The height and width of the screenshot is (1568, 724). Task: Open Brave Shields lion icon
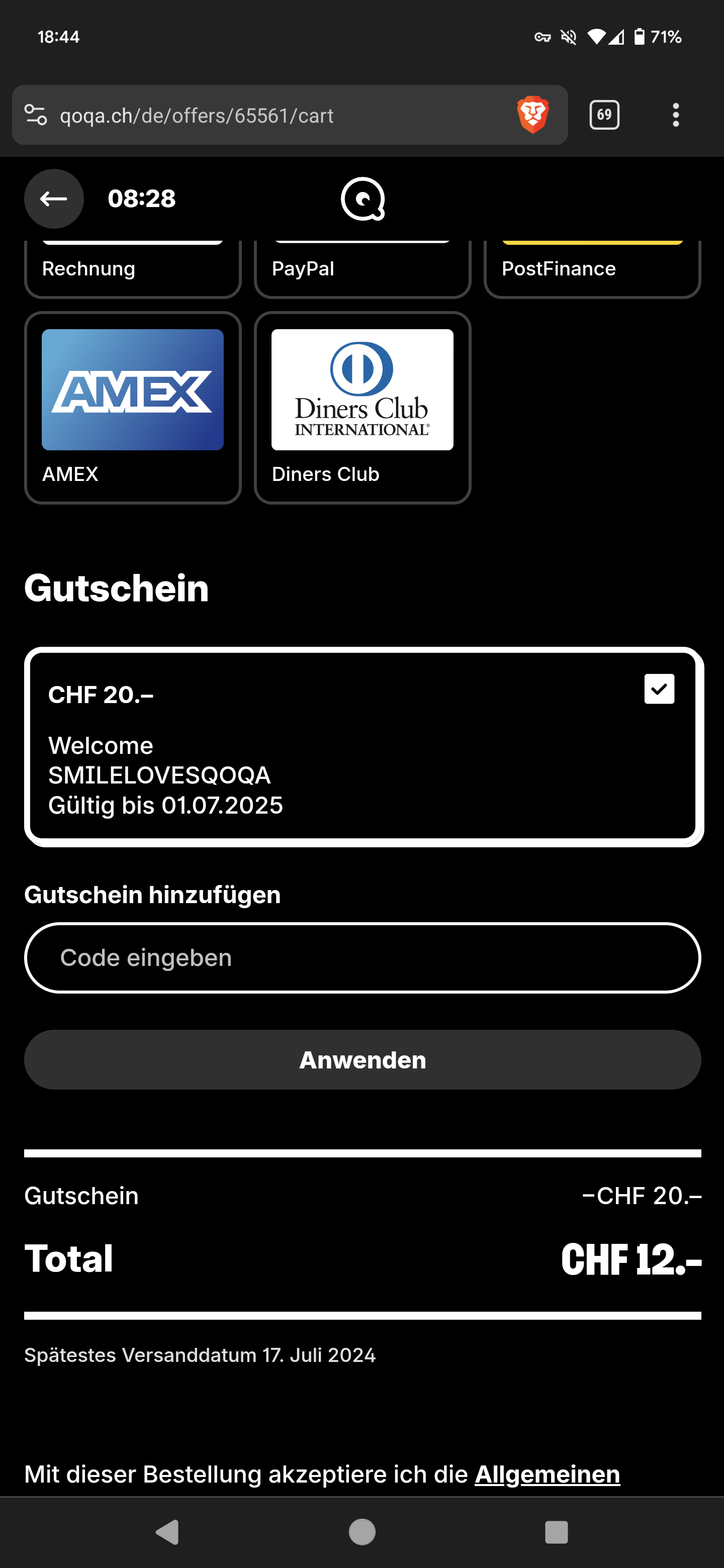(x=533, y=115)
